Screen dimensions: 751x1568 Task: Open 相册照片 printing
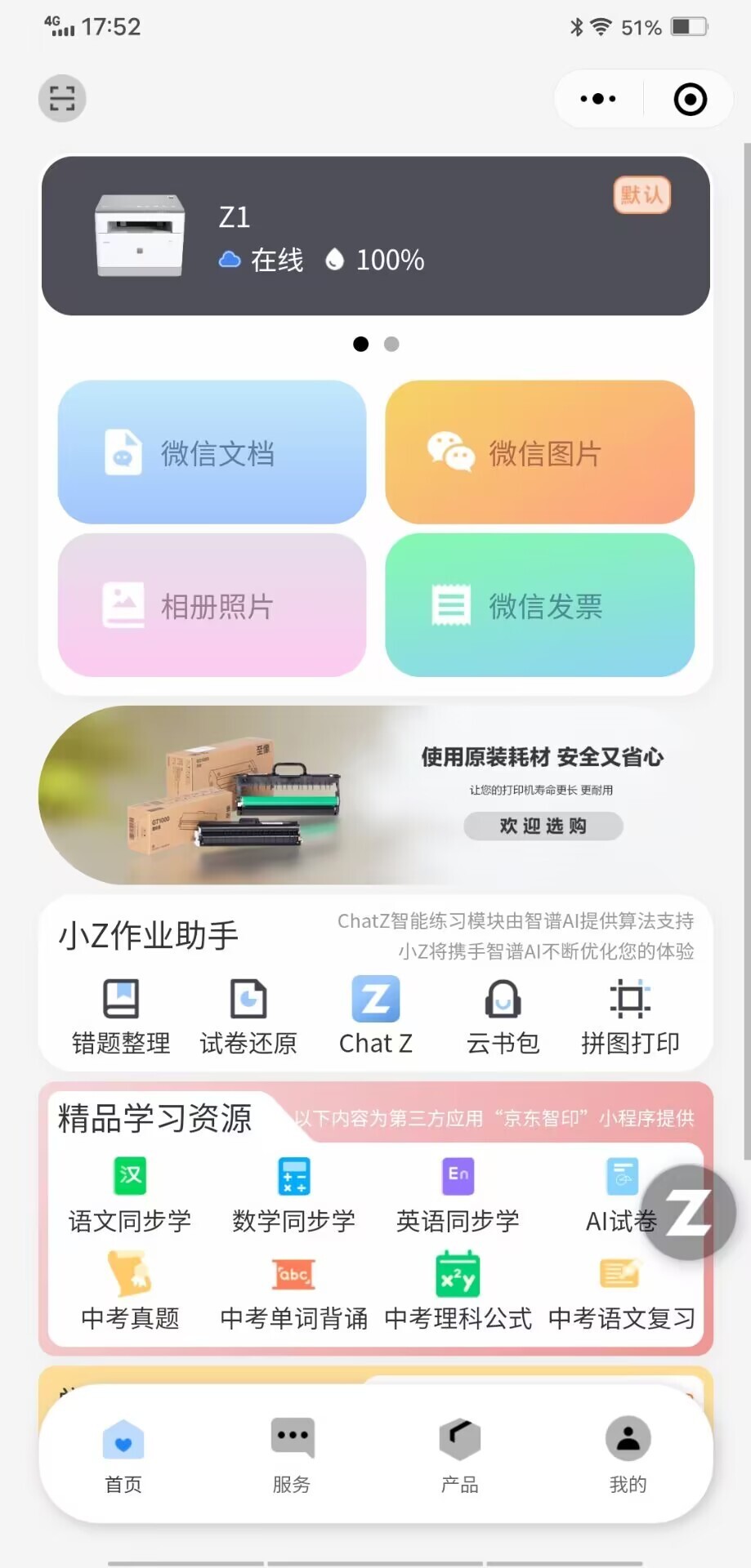coord(212,605)
